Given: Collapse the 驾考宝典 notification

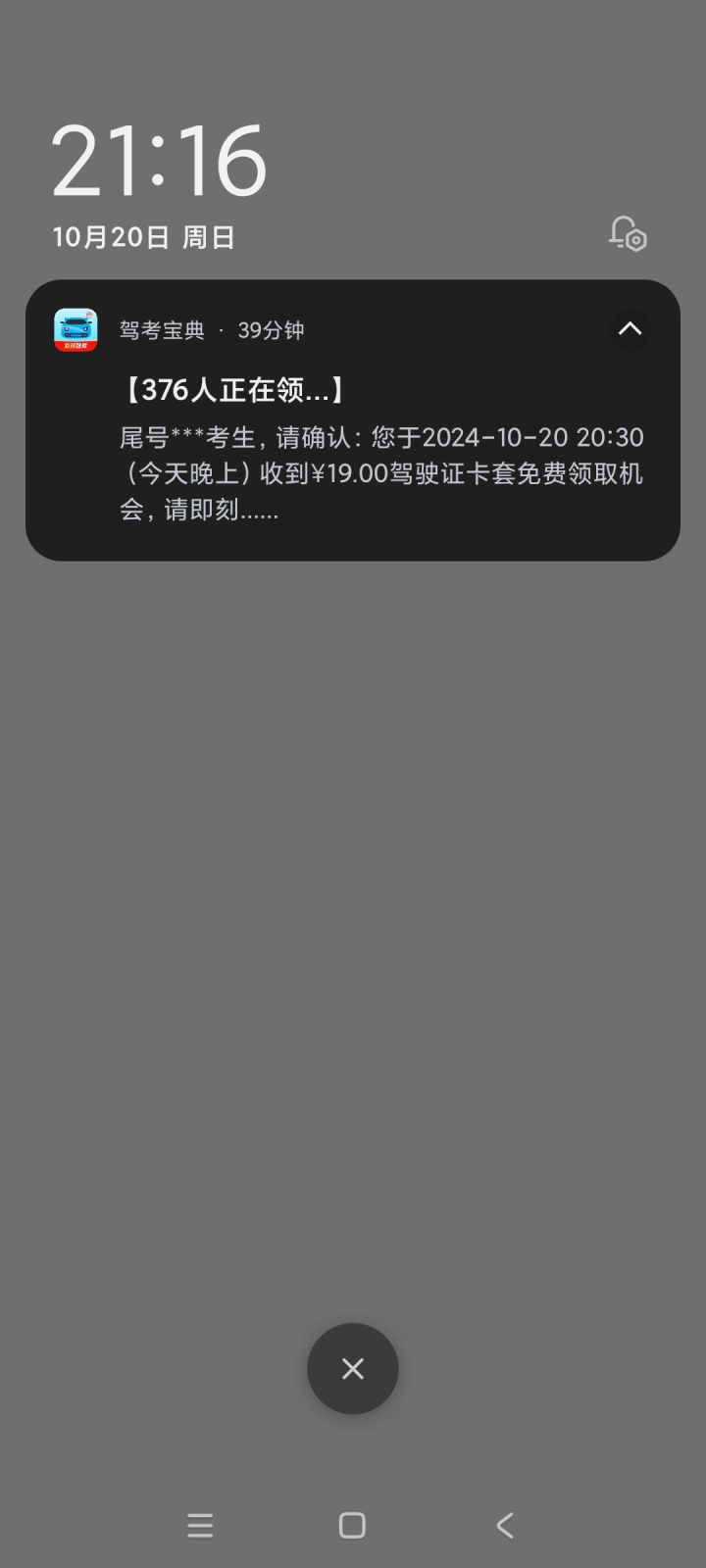Looking at the screenshot, I should [630, 330].
